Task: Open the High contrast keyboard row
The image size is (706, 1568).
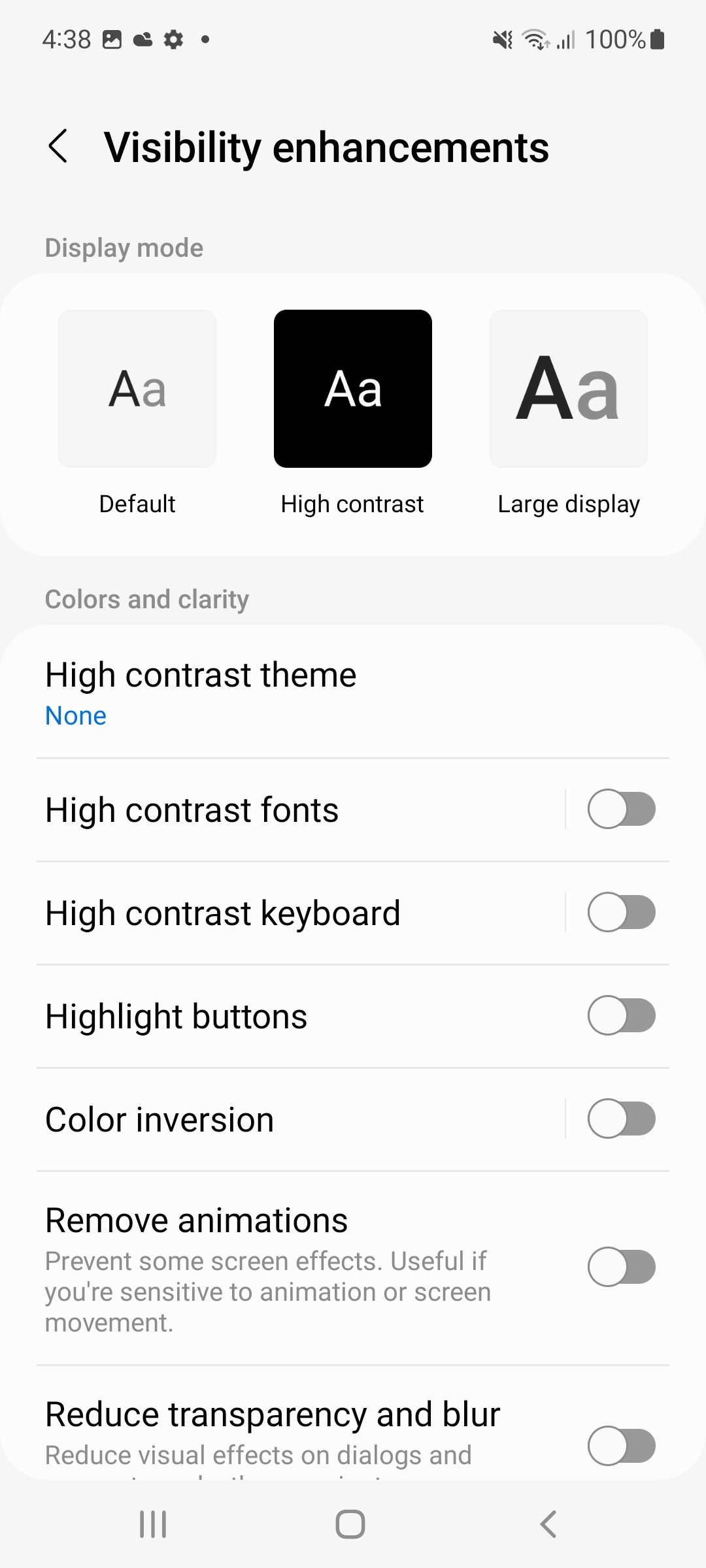Action: click(301, 913)
